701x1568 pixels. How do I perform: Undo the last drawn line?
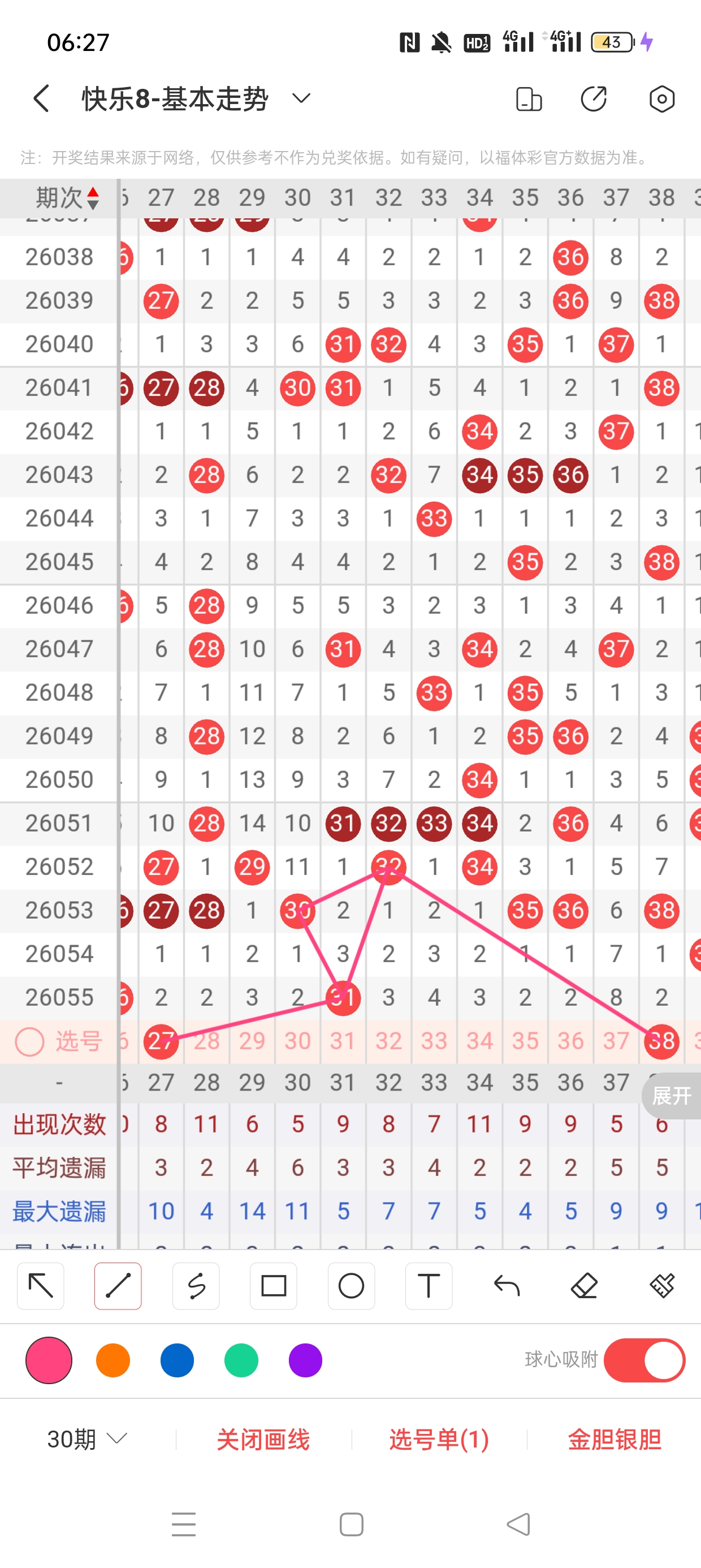pyautogui.click(x=507, y=1286)
